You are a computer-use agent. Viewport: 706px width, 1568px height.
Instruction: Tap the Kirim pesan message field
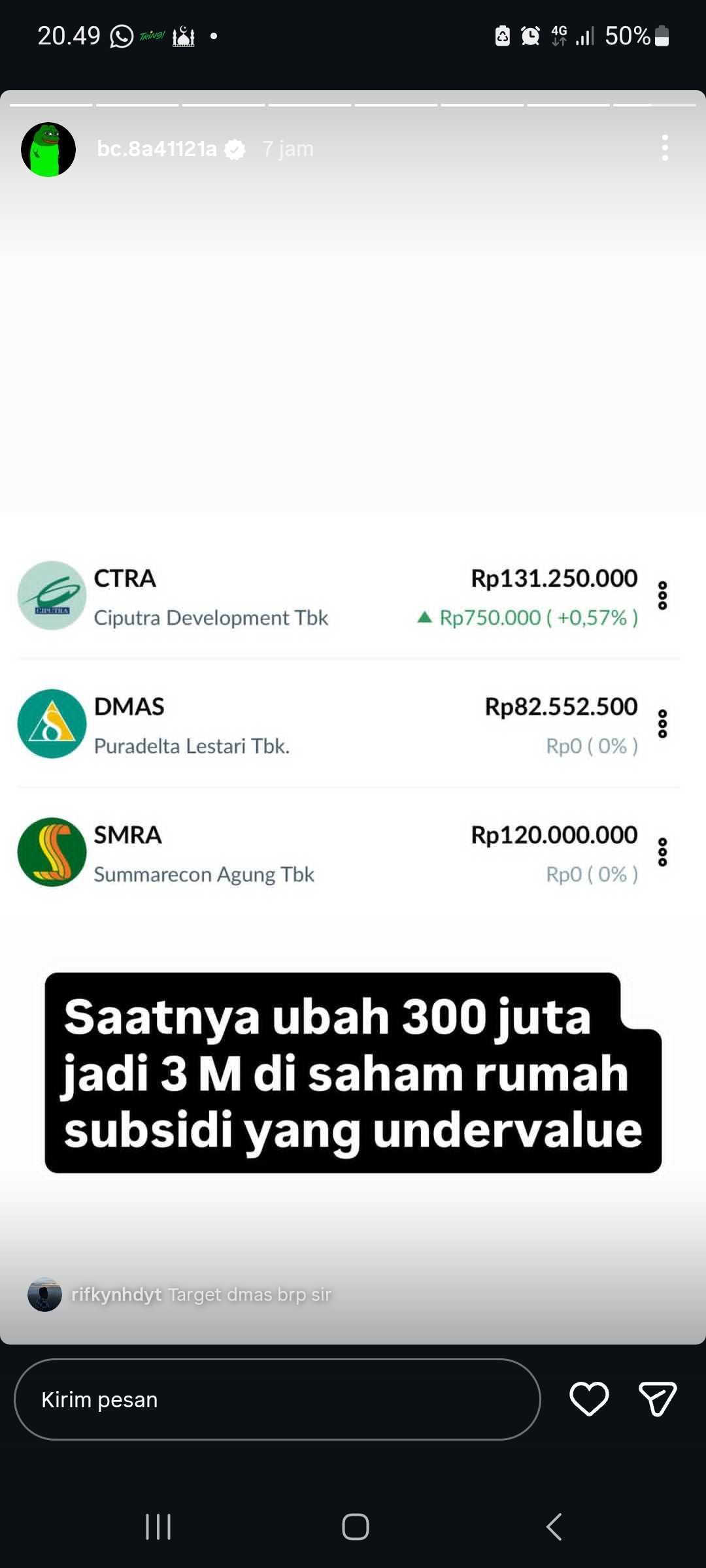277,1399
